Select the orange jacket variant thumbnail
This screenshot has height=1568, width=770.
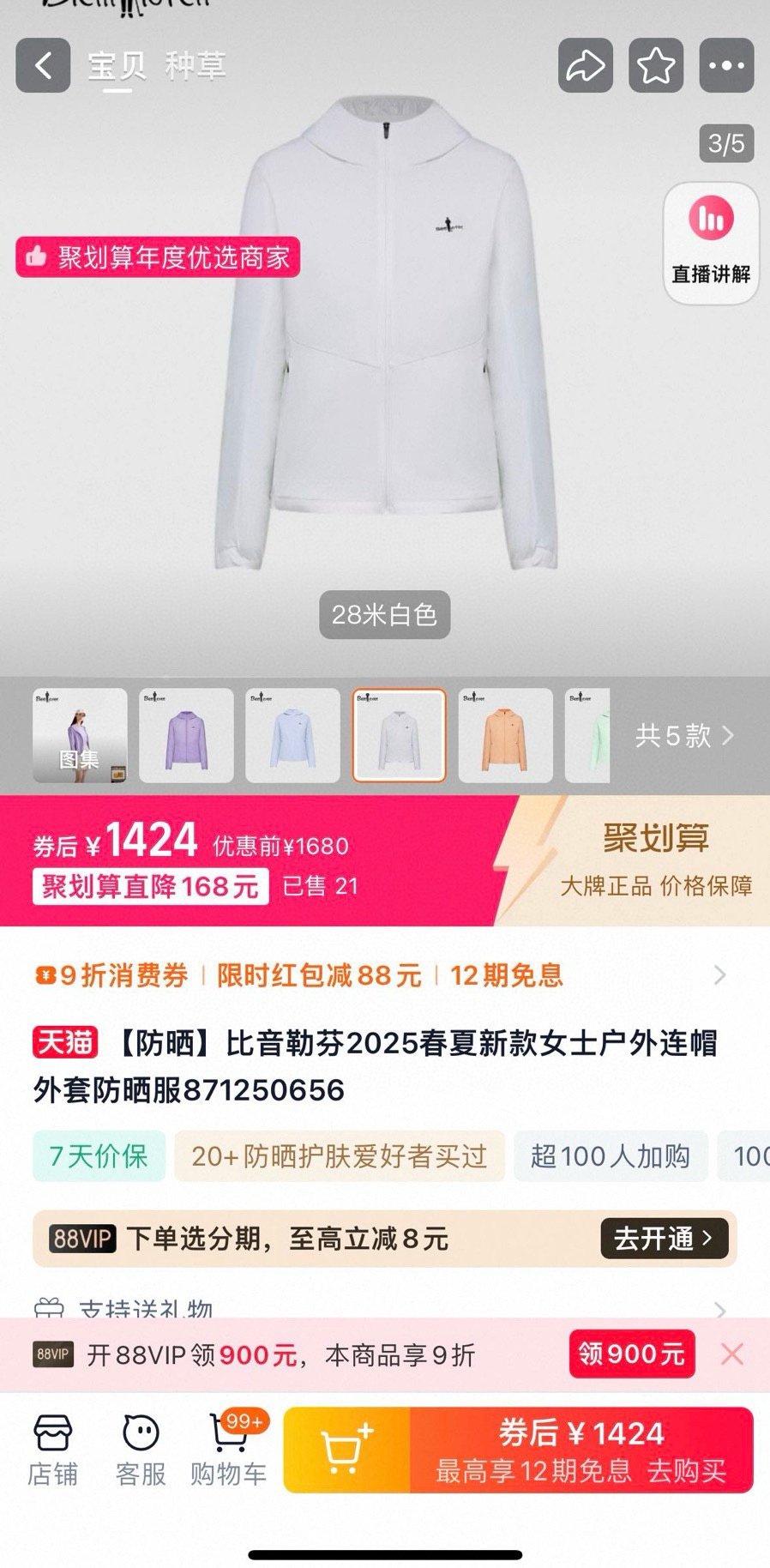coord(505,735)
